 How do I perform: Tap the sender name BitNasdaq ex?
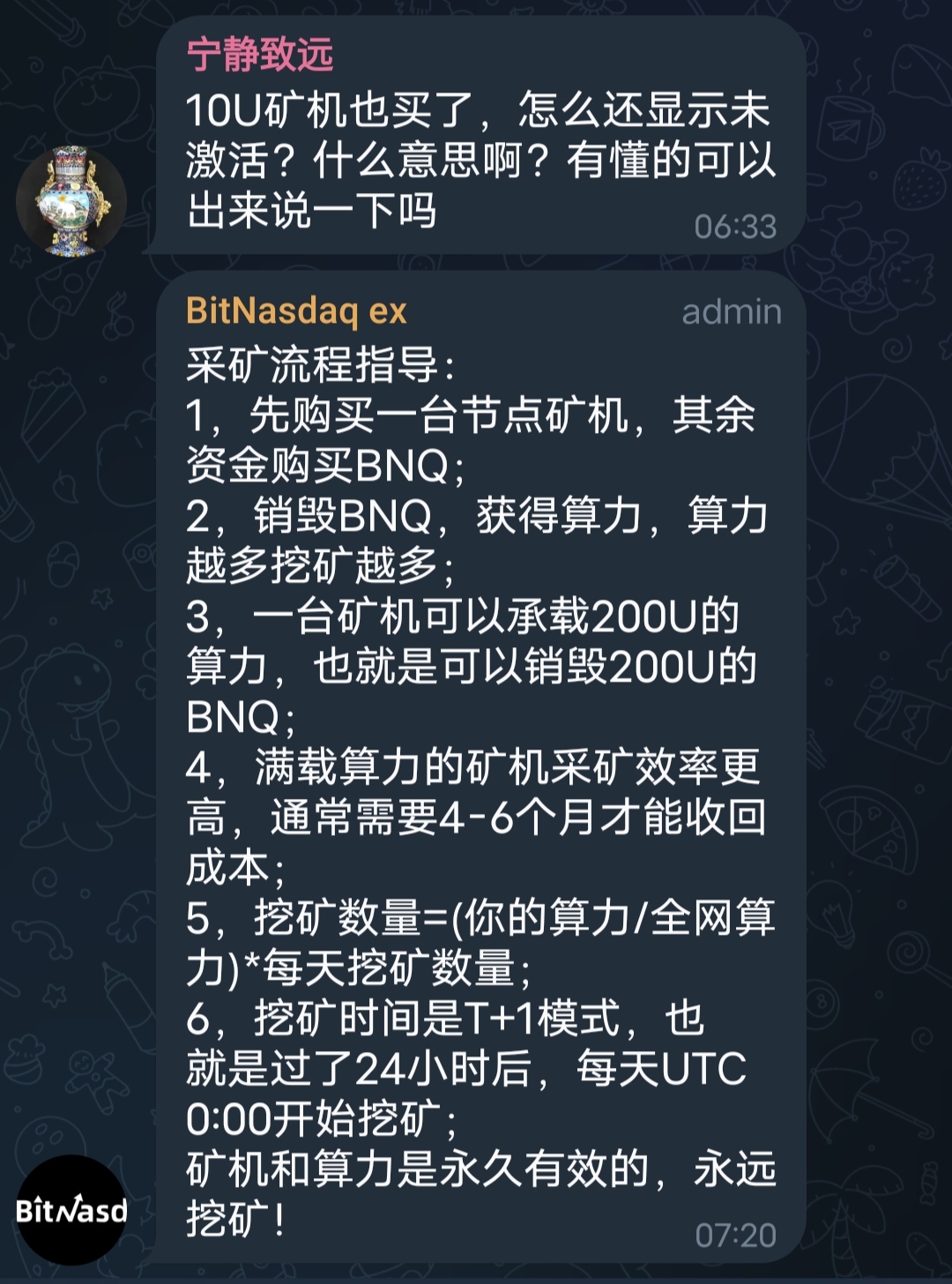tap(296, 311)
